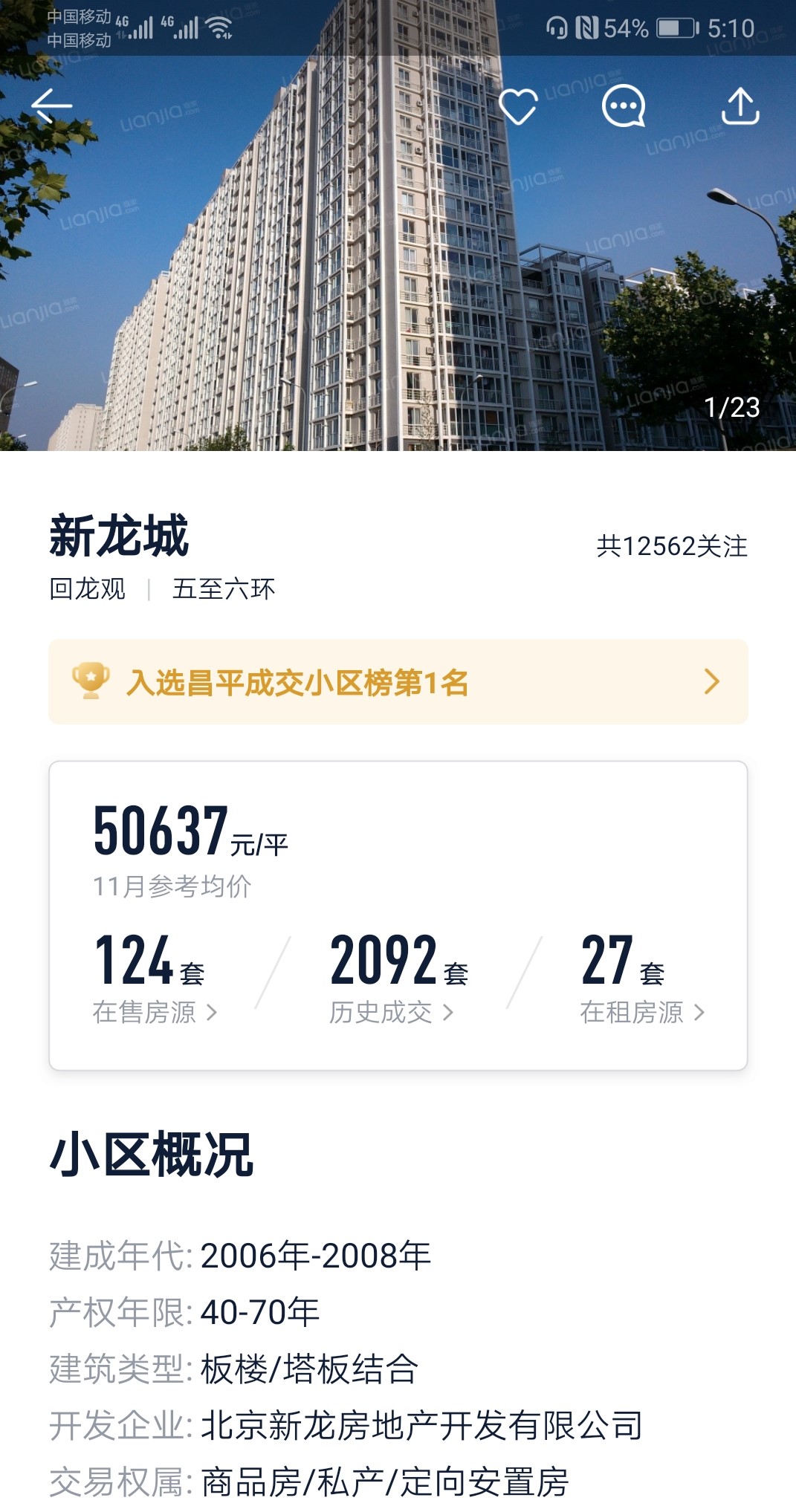796x1512 pixels.
Task: Open 入选昌平成交小区榜第1名 ranking banner
Action: [398, 681]
